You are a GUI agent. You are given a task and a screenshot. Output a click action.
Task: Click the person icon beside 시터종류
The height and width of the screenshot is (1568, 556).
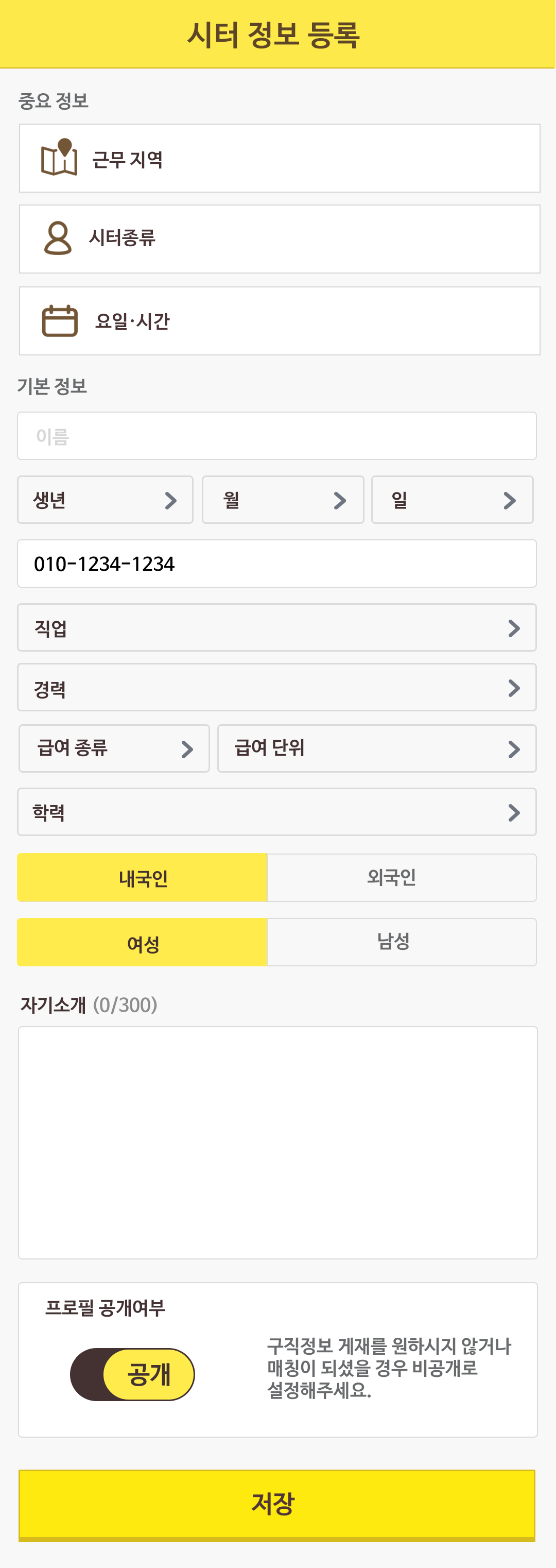click(x=58, y=238)
